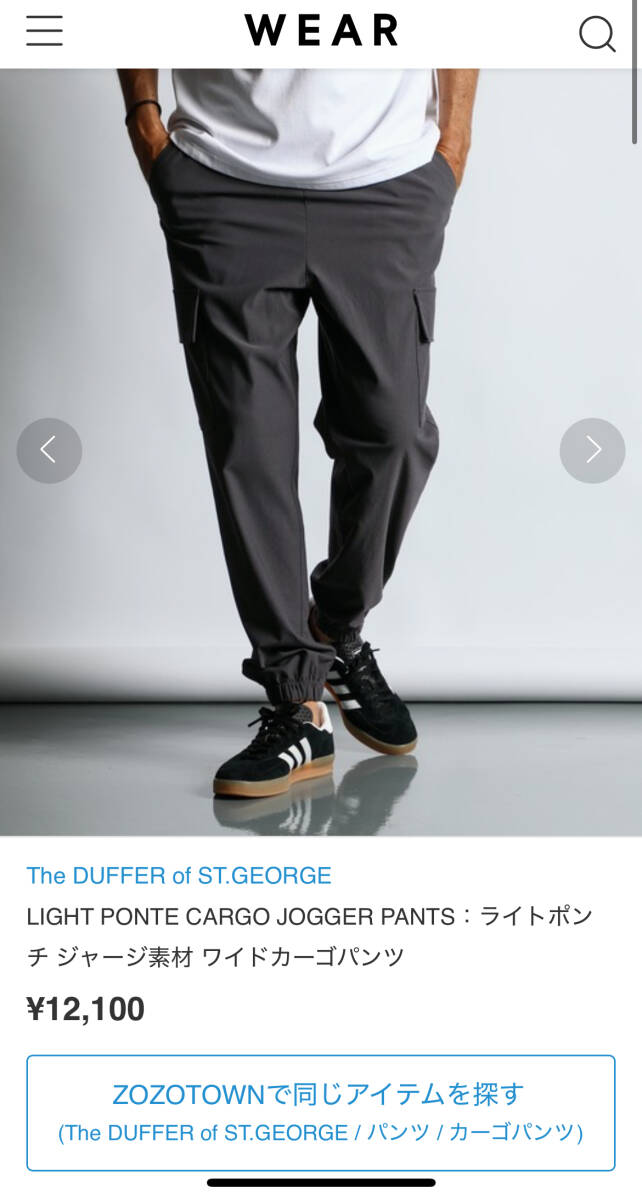The height and width of the screenshot is (1200, 642).
Task: Show the next product photo
Action: click(592, 450)
